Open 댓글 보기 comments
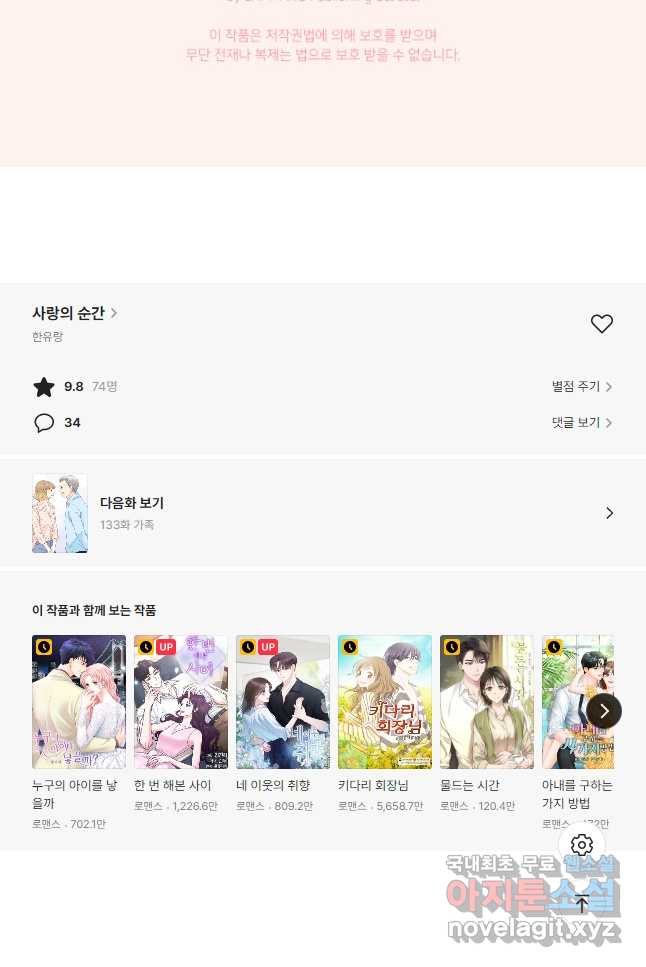The height and width of the screenshot is (967, 646). coord(581,423)
